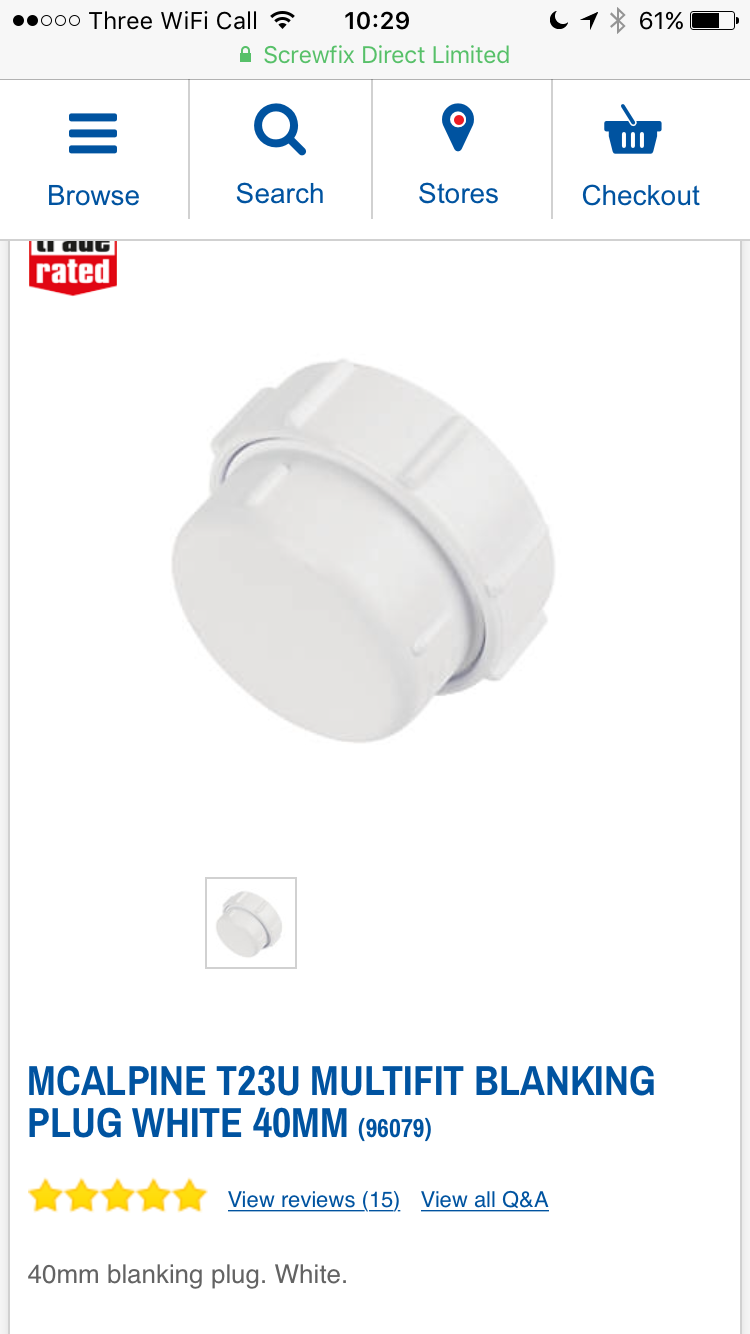Open the Stores locator
Image resolution: width=750 pixels, height=1334 pixels.
pyautogui.click(x=458, y=150)
